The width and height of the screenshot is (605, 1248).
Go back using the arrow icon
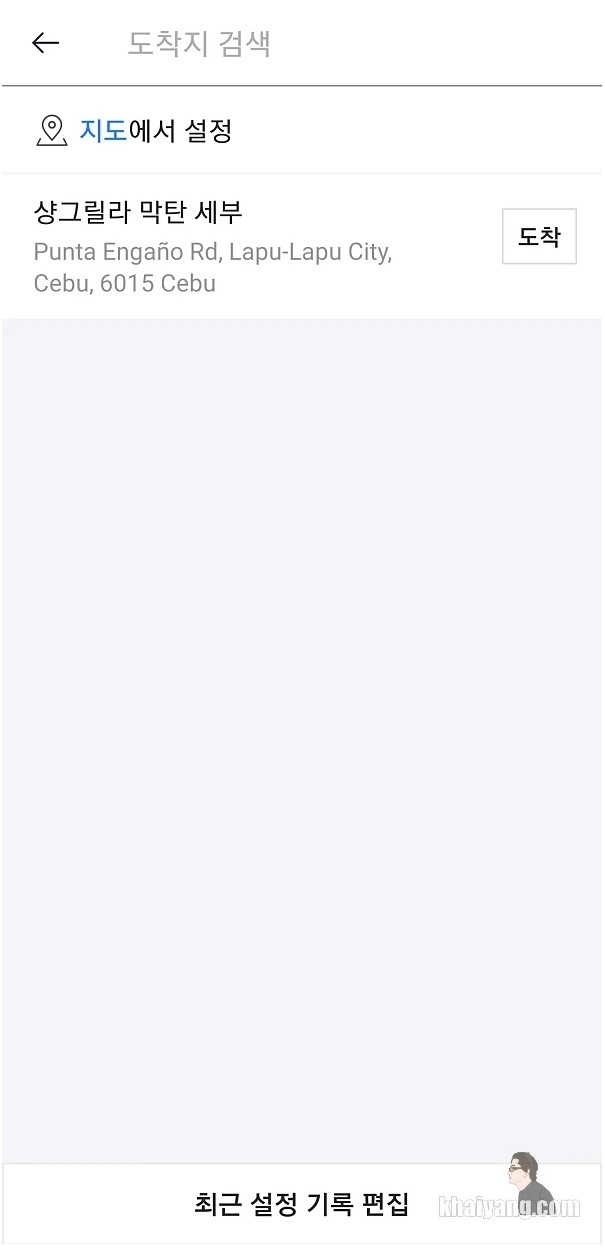46,43
